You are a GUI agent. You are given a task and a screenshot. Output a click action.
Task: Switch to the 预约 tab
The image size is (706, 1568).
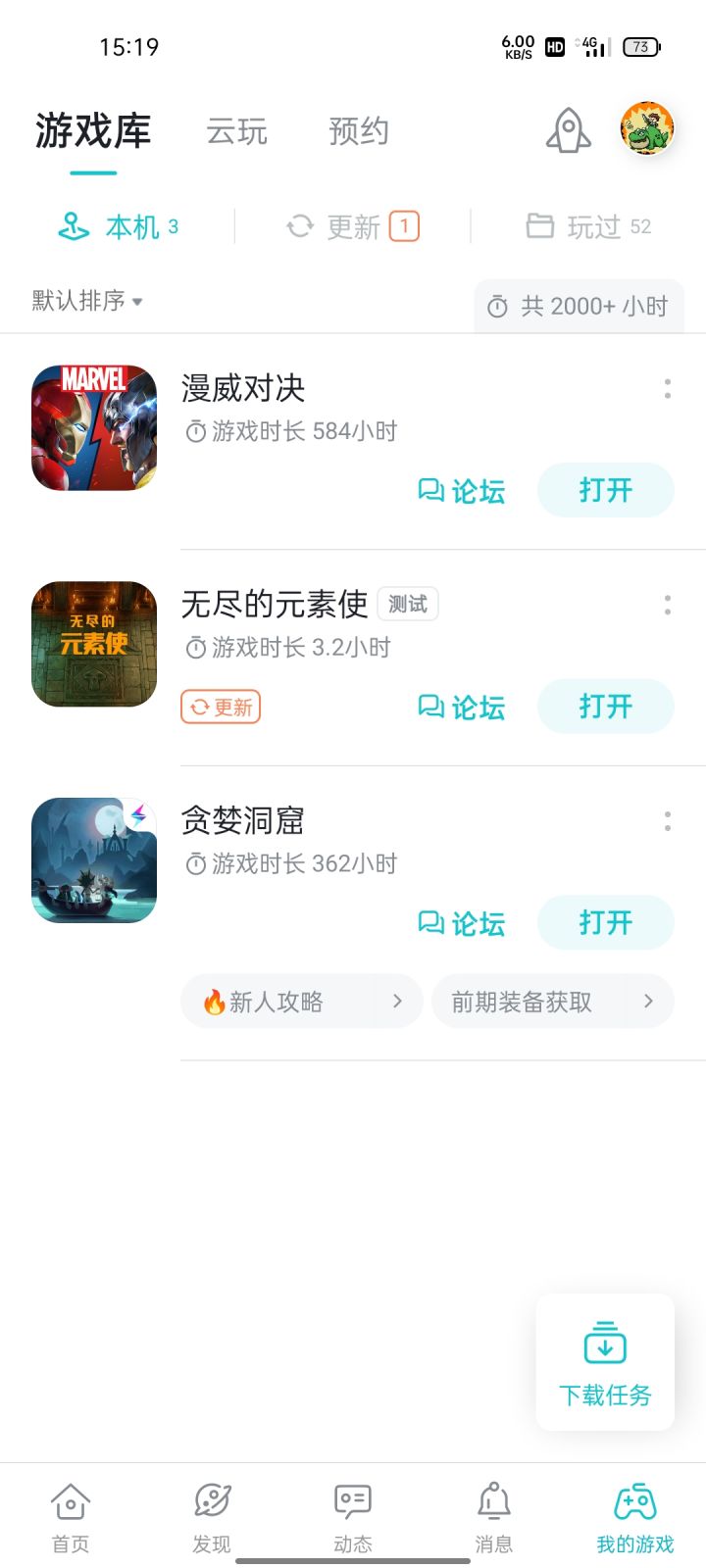[360, 131]
